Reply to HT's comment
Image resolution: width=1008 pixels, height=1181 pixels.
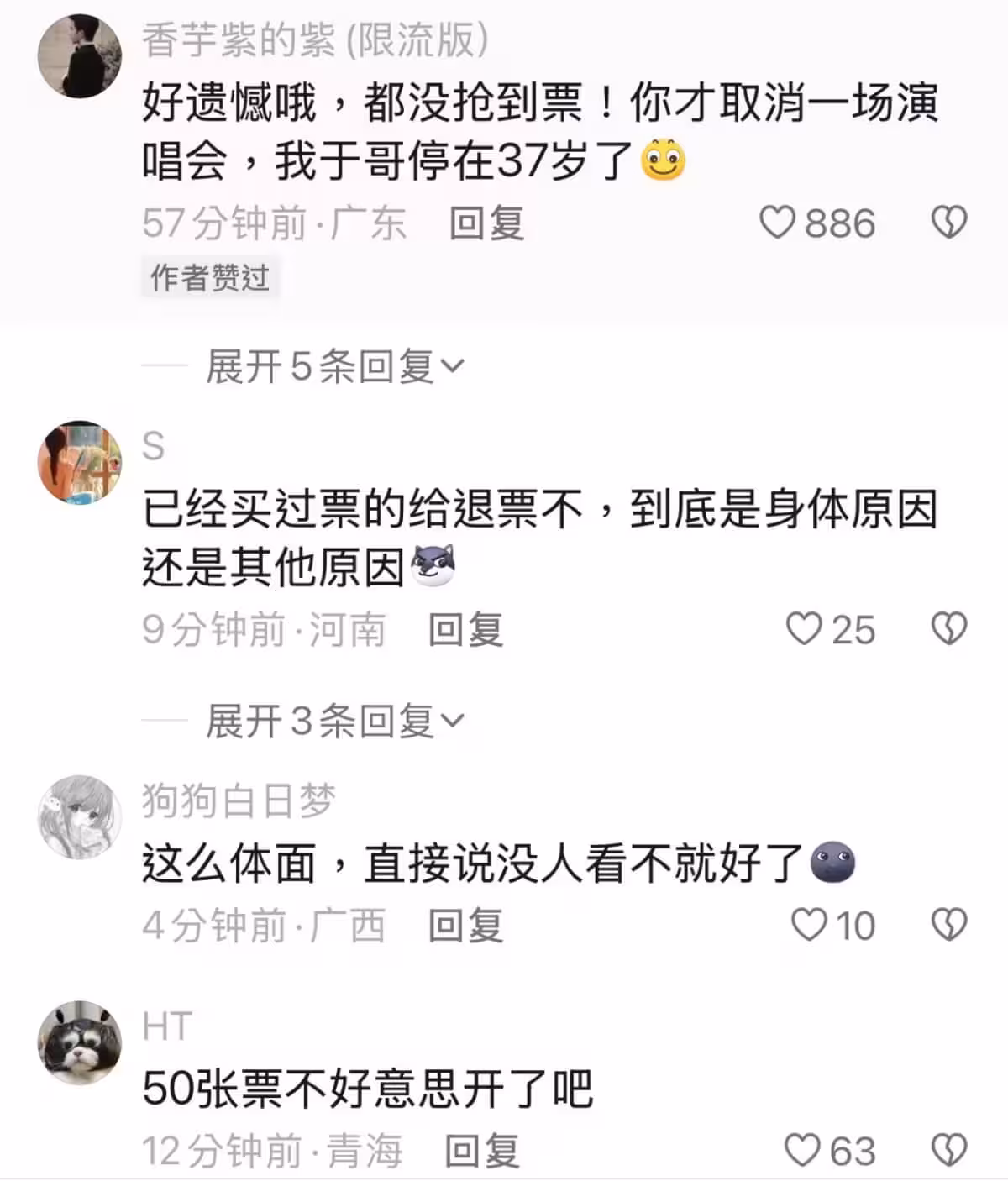[481, 1151]
